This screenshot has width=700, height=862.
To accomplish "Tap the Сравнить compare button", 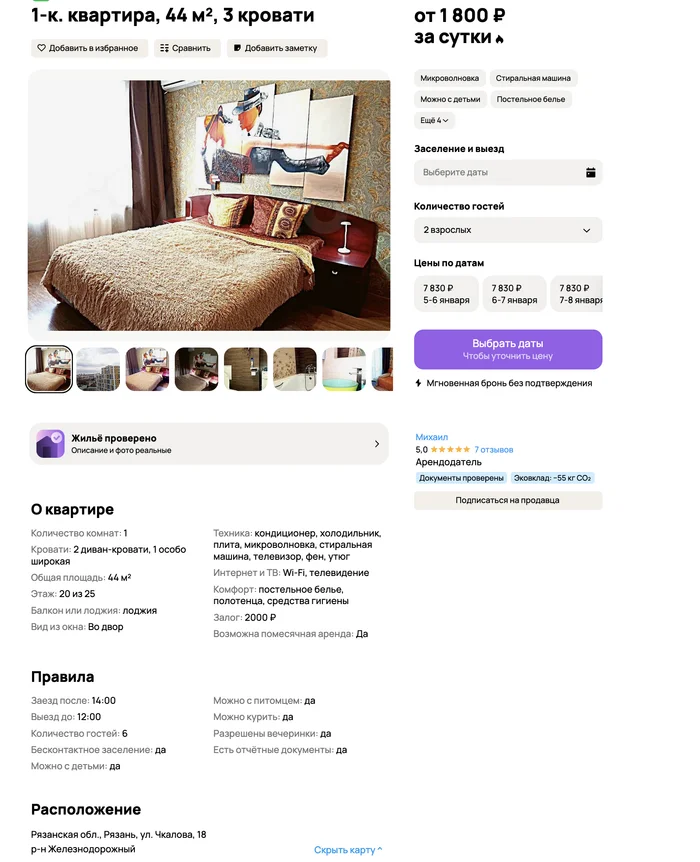I will [187, 48].
